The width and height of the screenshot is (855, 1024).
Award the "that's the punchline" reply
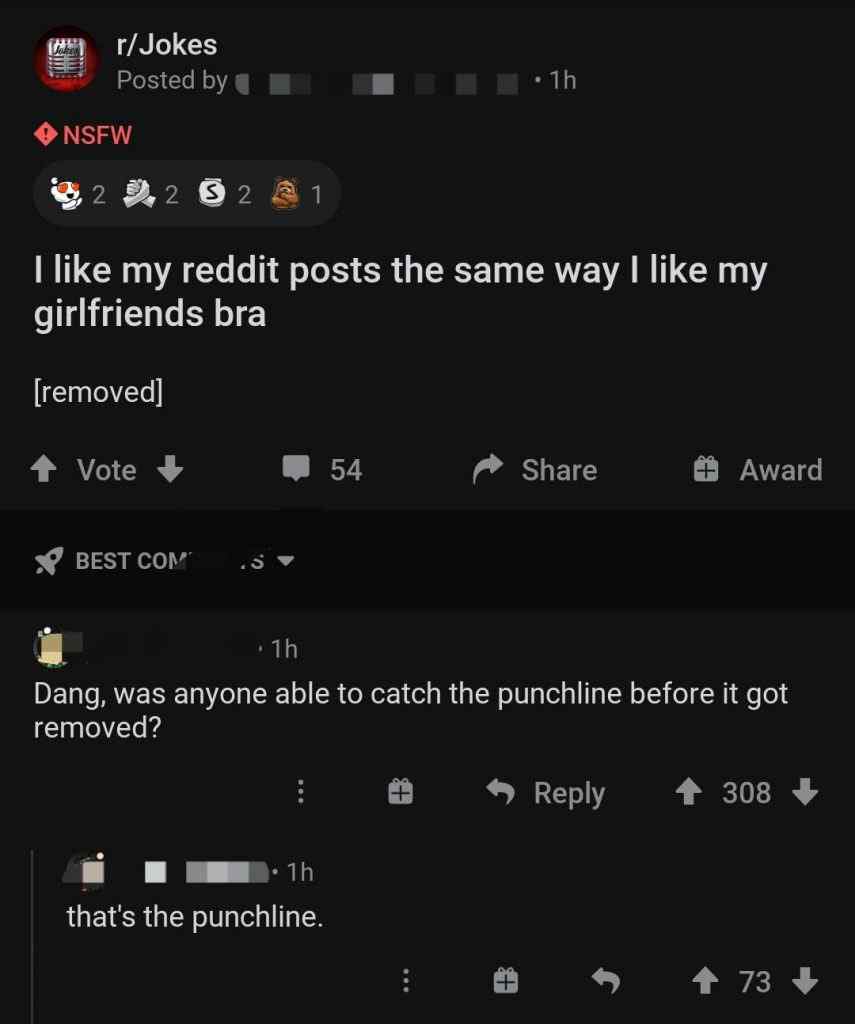[x=505, y=981]
